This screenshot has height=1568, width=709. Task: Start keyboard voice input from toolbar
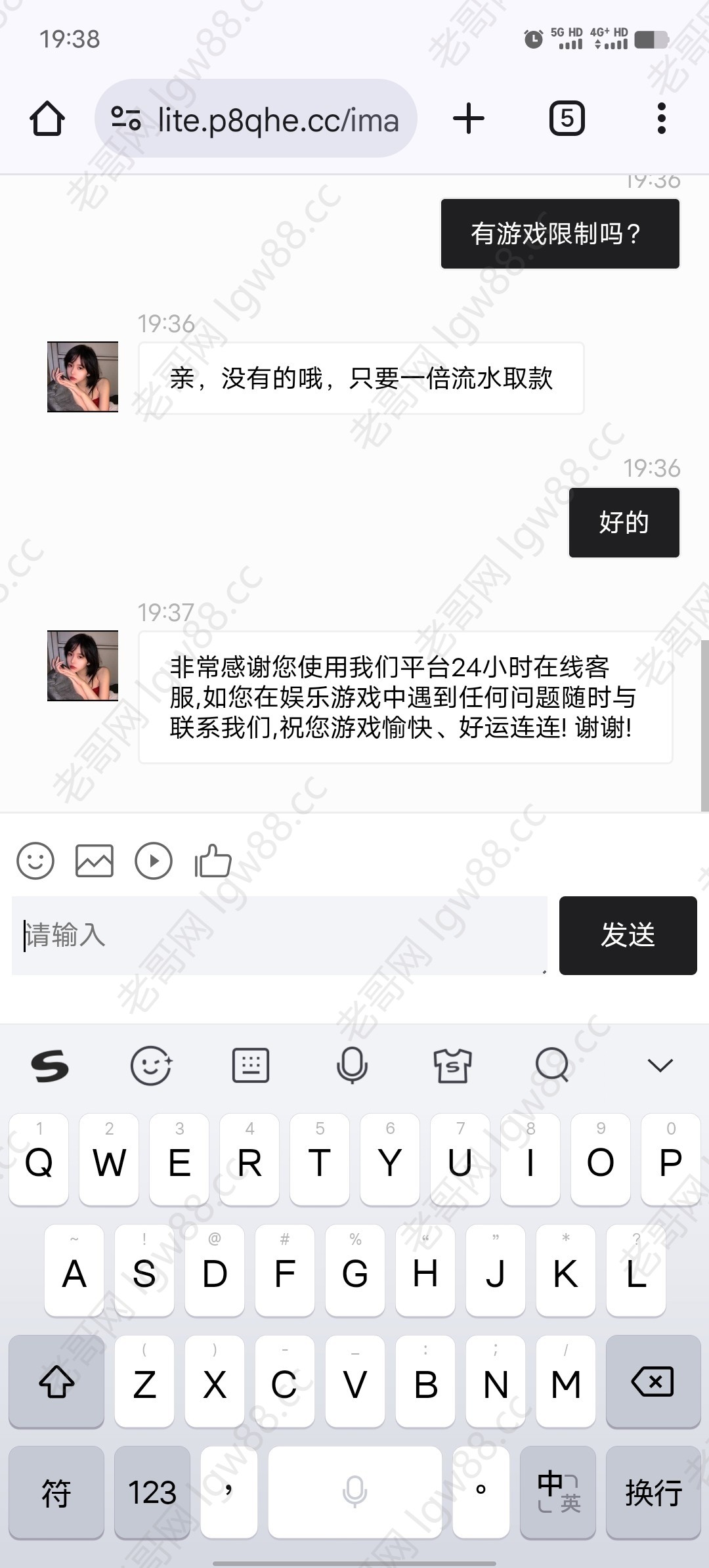tap(352, 1065)
